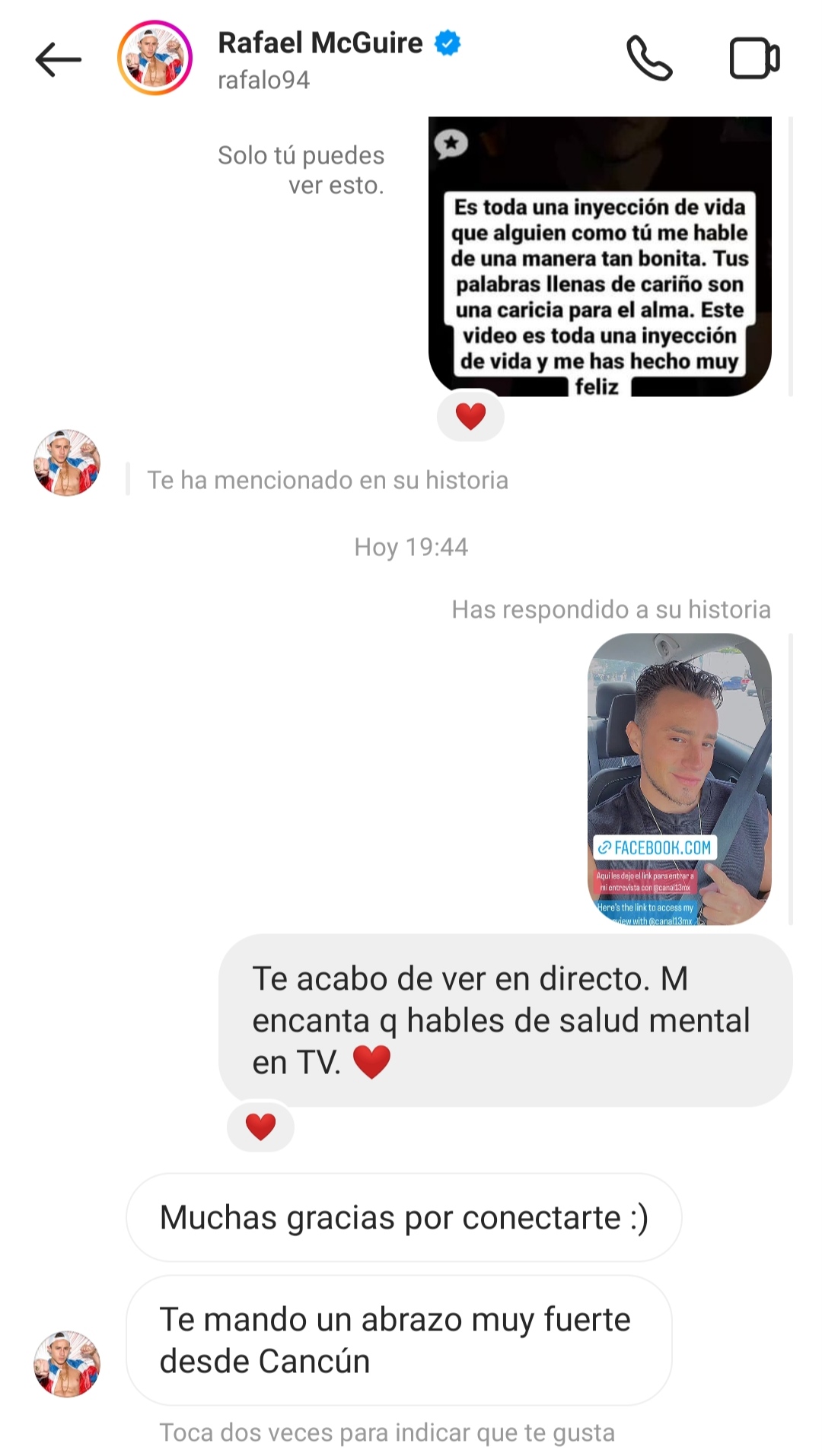822x1456 pixels.
Task: View the story mention with the text overlay
Action: (600, 256)
